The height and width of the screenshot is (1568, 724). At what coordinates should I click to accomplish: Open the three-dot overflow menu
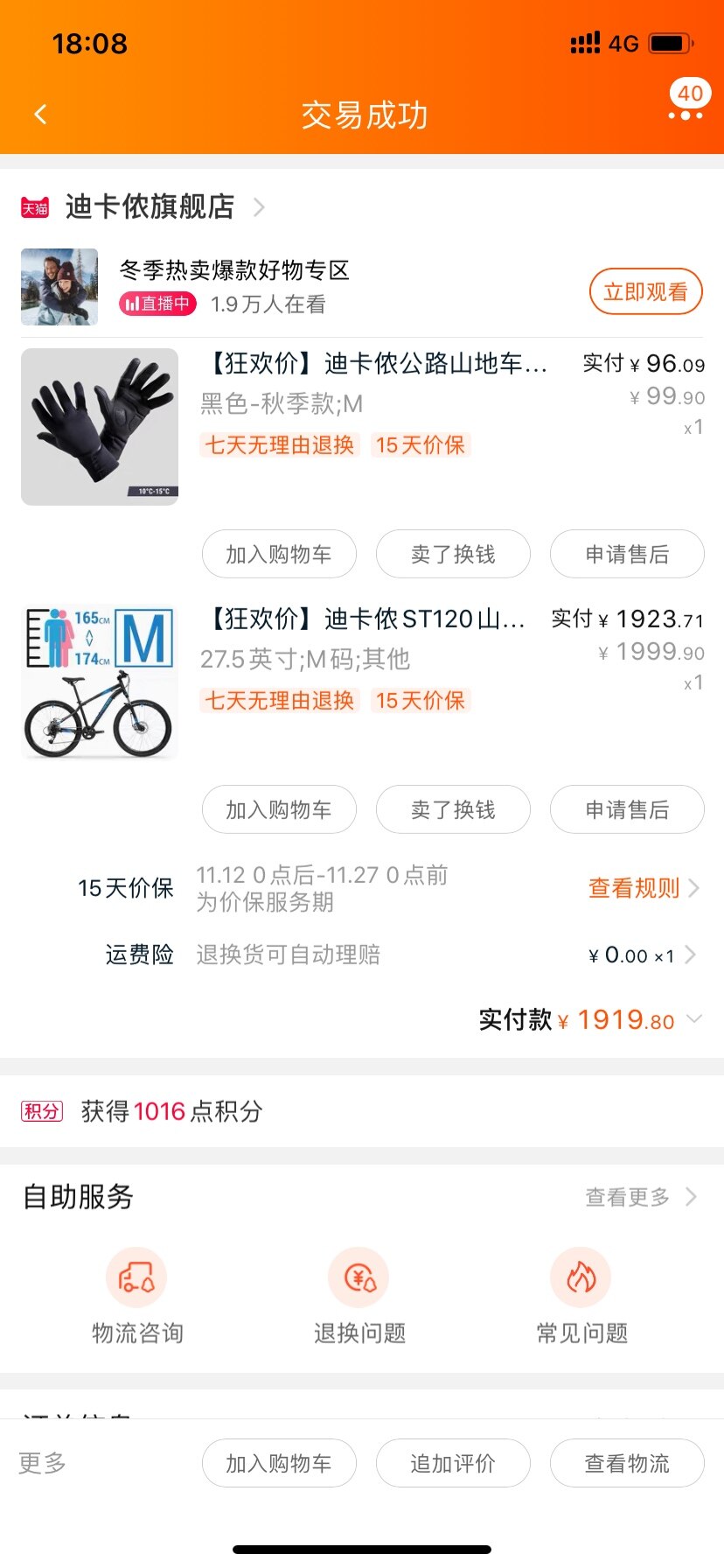click(686, 114)
